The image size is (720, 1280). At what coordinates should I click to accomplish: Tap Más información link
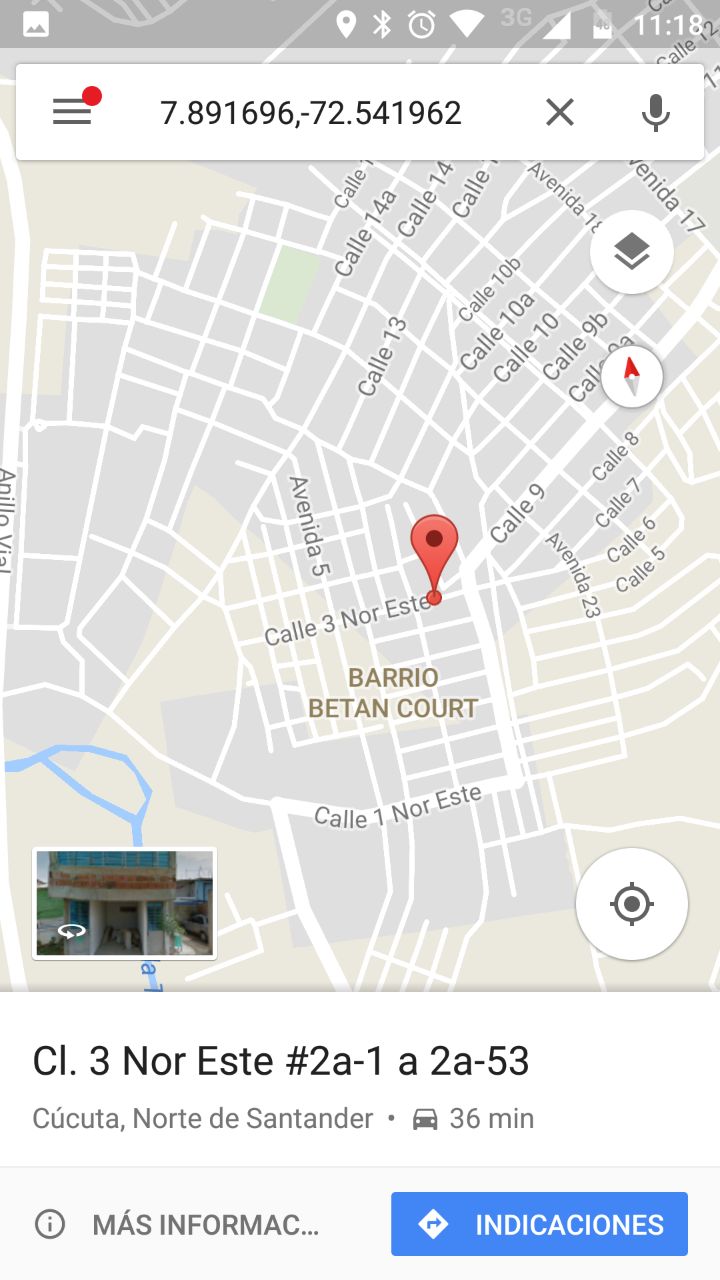coord(178,1224)
